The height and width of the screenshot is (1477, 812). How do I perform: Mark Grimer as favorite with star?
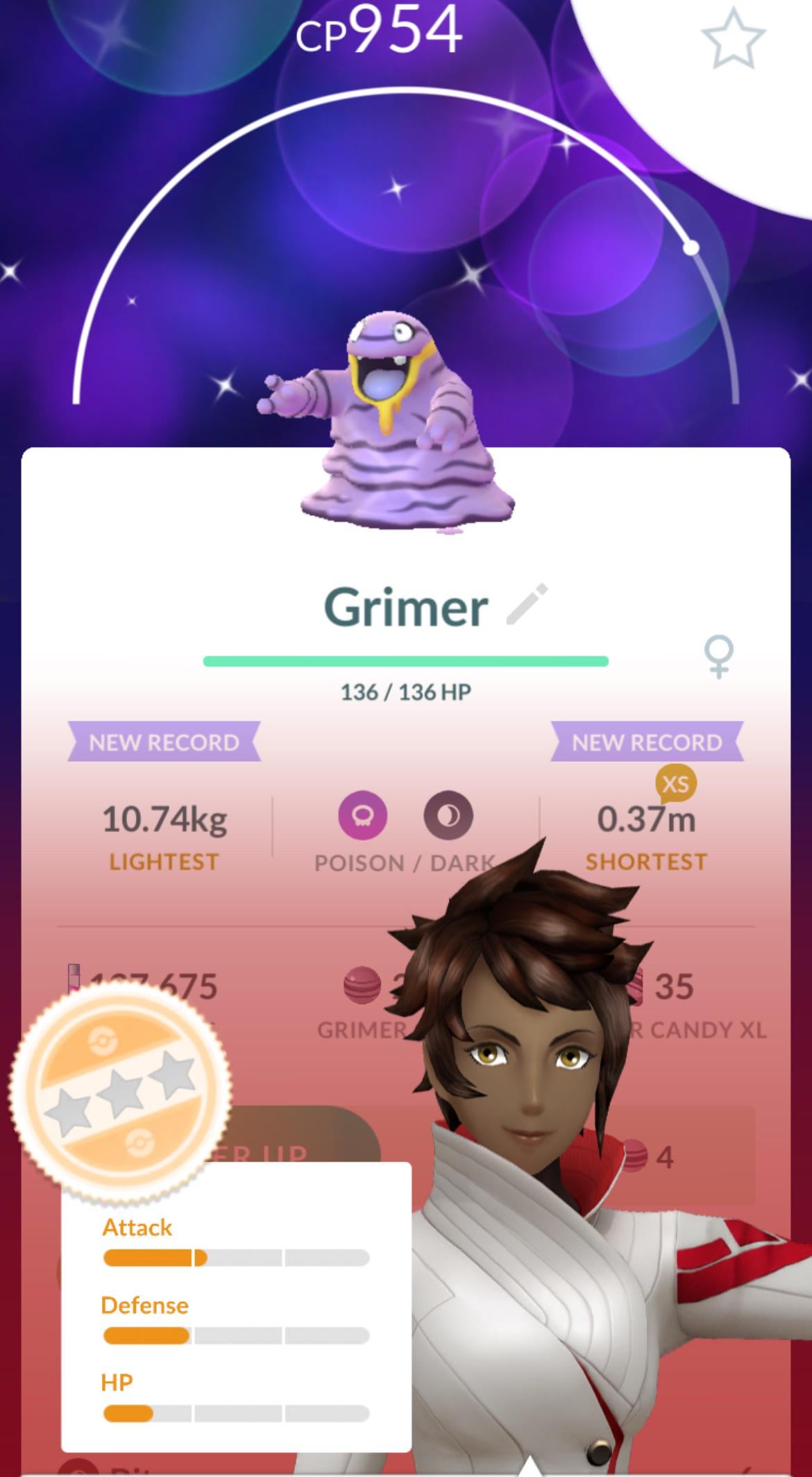[x=733, y=38]
